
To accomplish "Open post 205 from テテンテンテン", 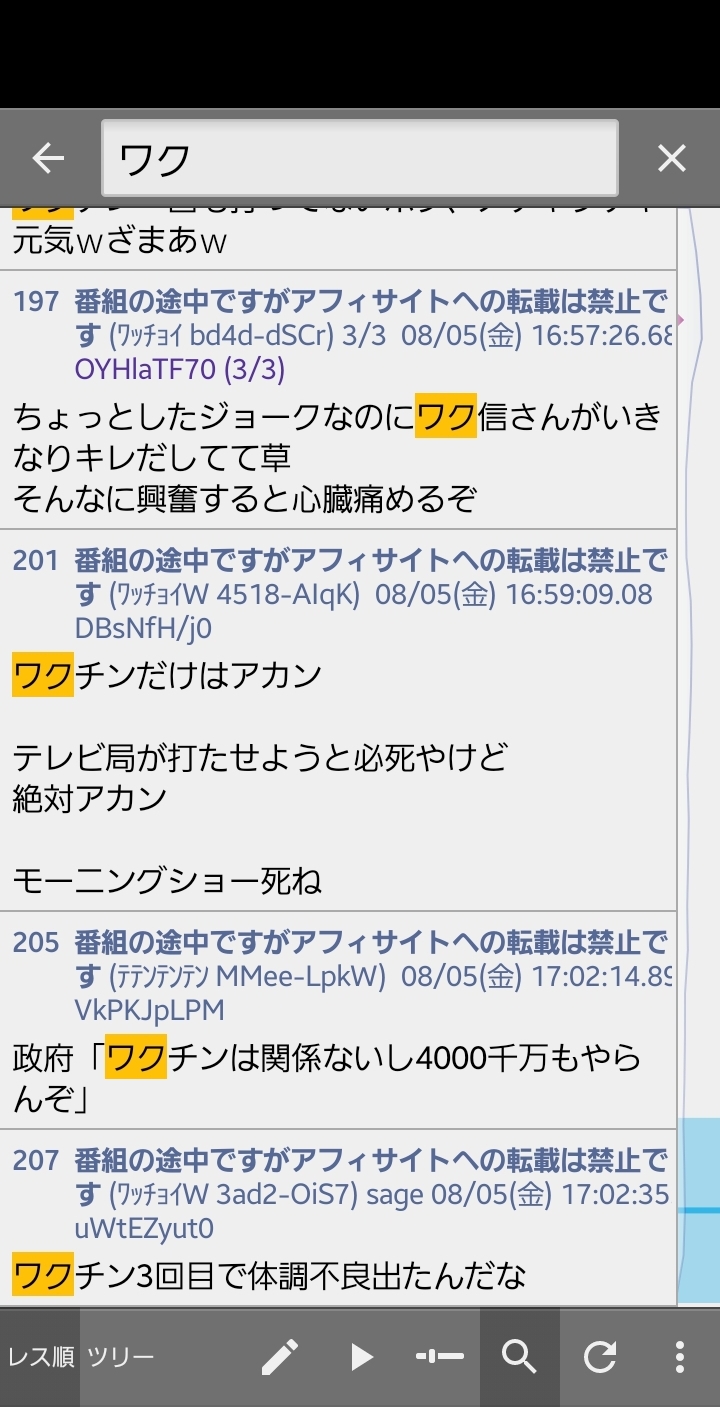I will click(x=36, y=942).
